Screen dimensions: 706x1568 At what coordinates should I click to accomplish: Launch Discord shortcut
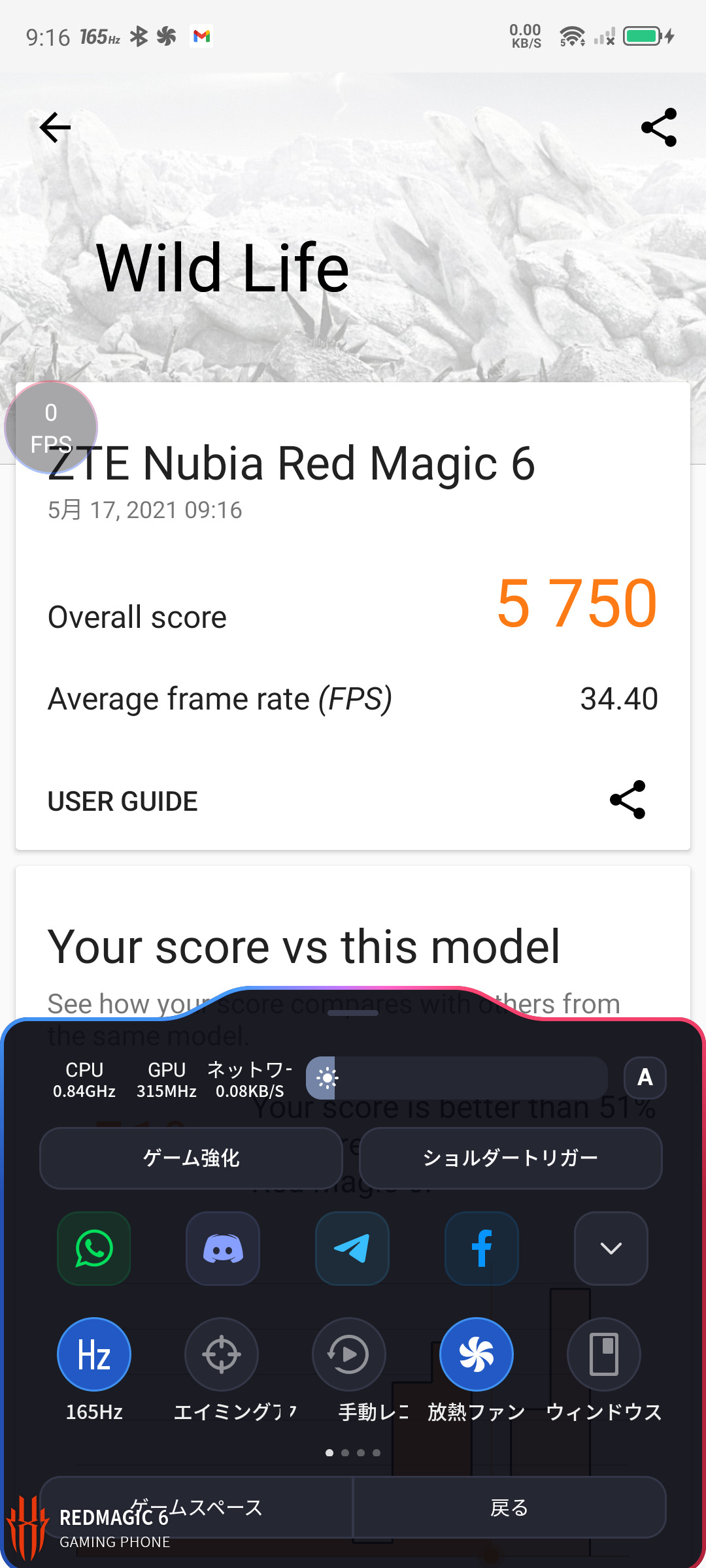(223, 1248)
